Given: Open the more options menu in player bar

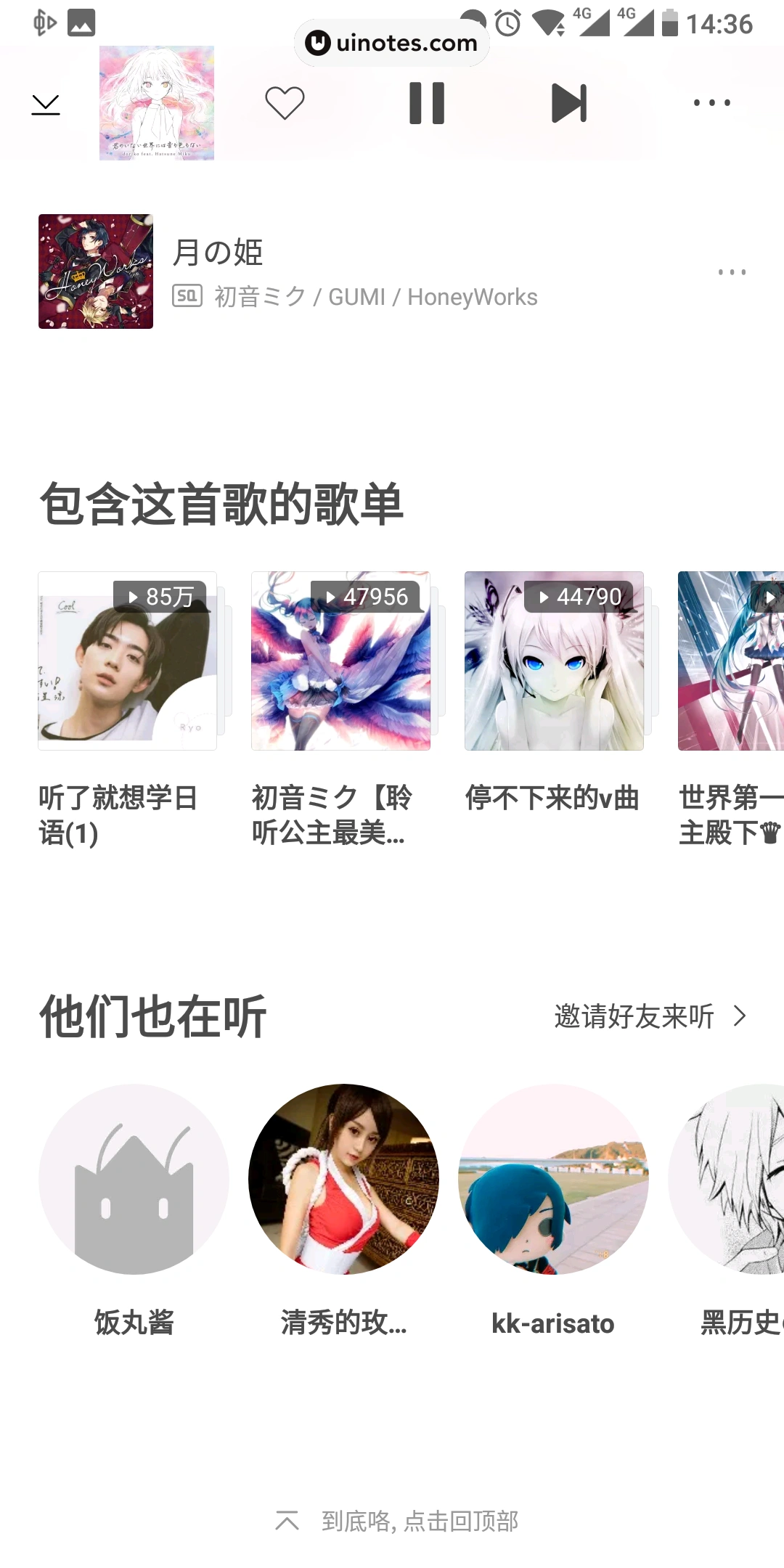Looking at the screenshot, I should pos(711,102).
